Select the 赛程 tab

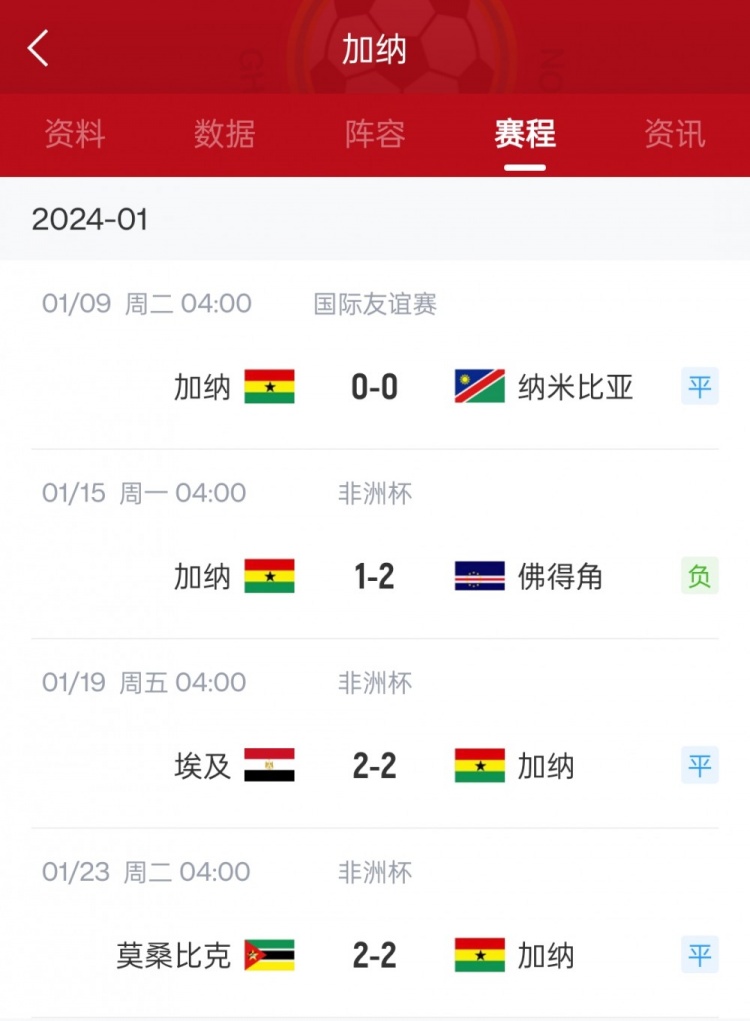525,134
